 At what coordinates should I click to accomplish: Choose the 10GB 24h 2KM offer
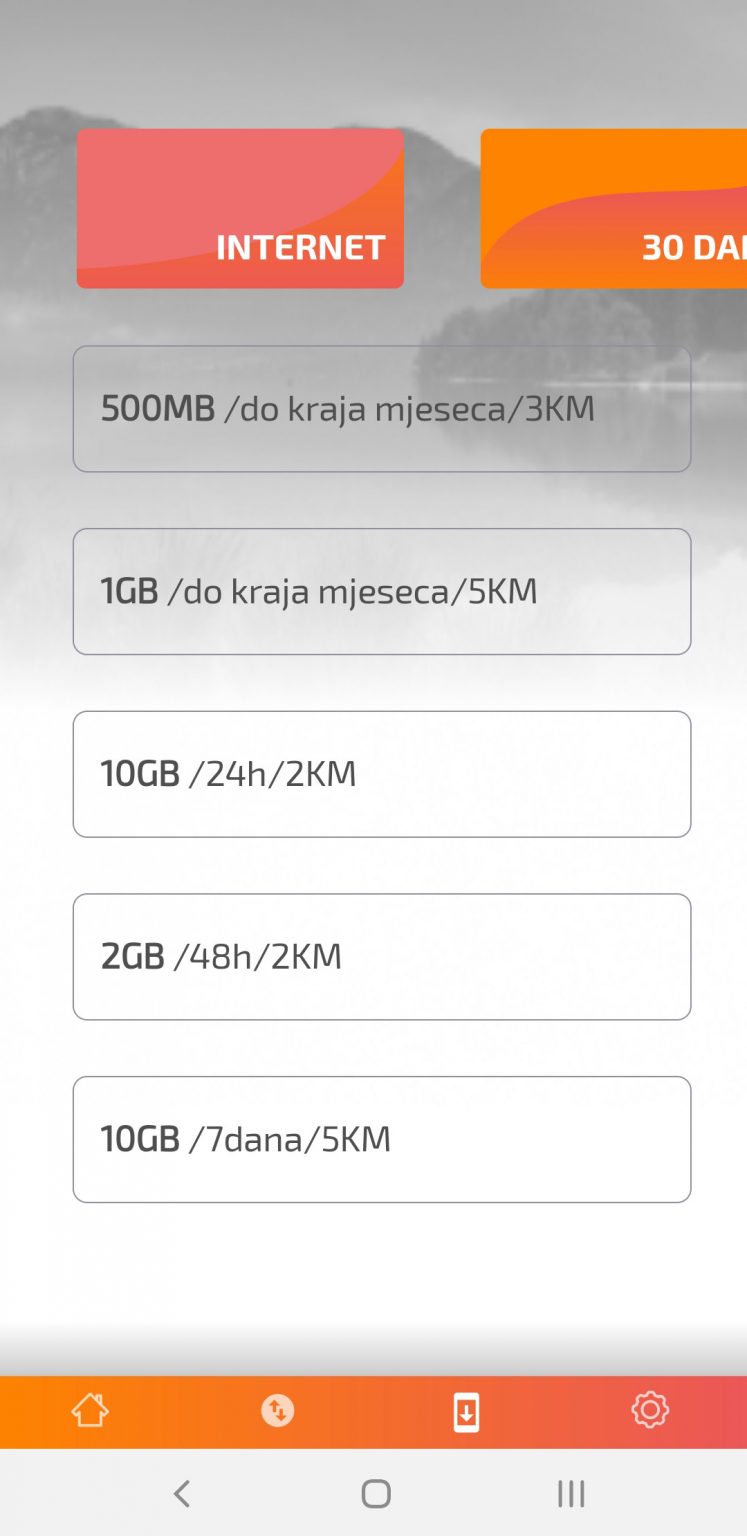pyautogui.click(x=382, y=773)
